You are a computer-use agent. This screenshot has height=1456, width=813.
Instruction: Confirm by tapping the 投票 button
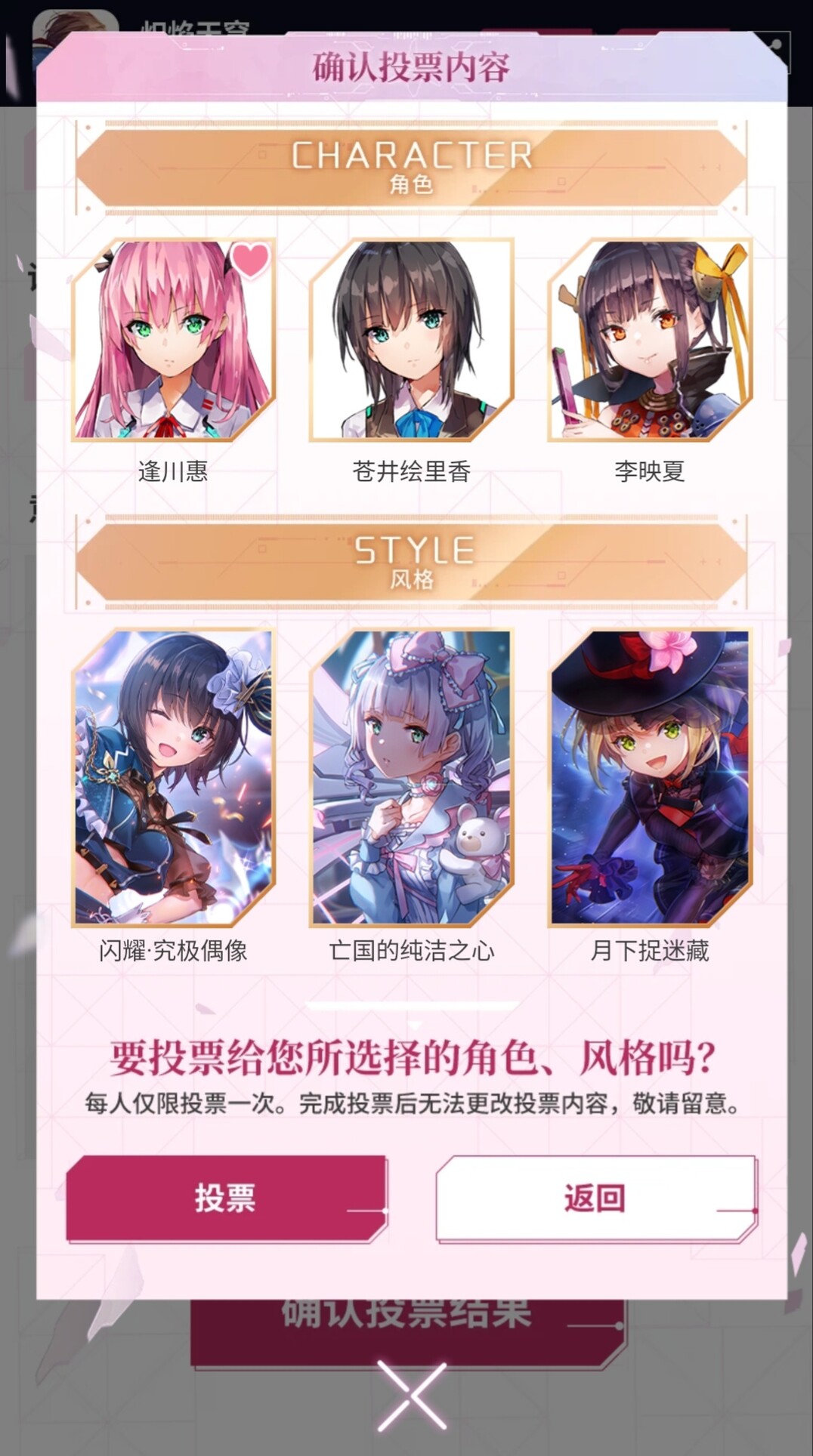(x=226, y=1198)
